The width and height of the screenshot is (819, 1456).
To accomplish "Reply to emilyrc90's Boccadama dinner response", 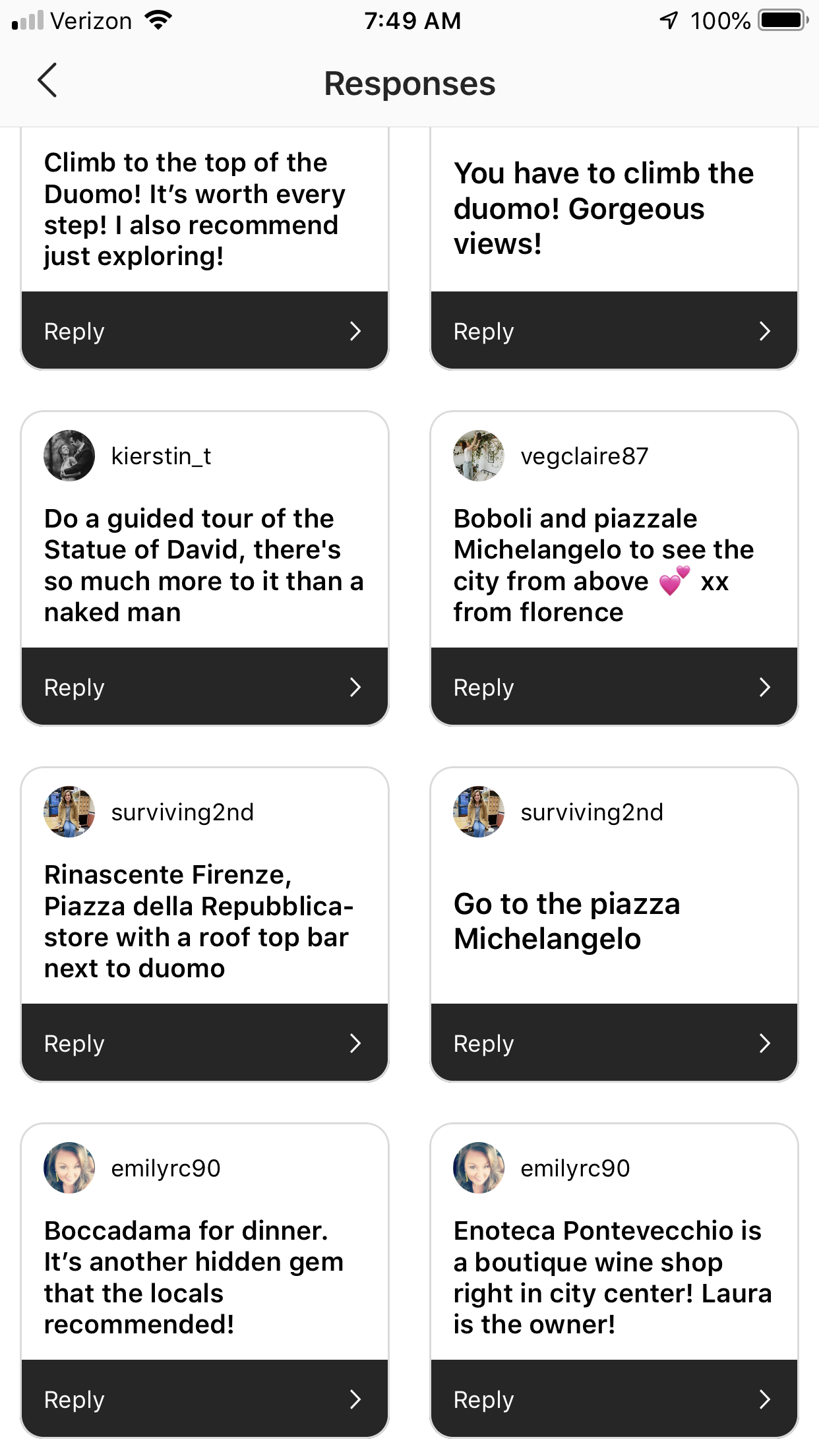I will point(204,1399).
